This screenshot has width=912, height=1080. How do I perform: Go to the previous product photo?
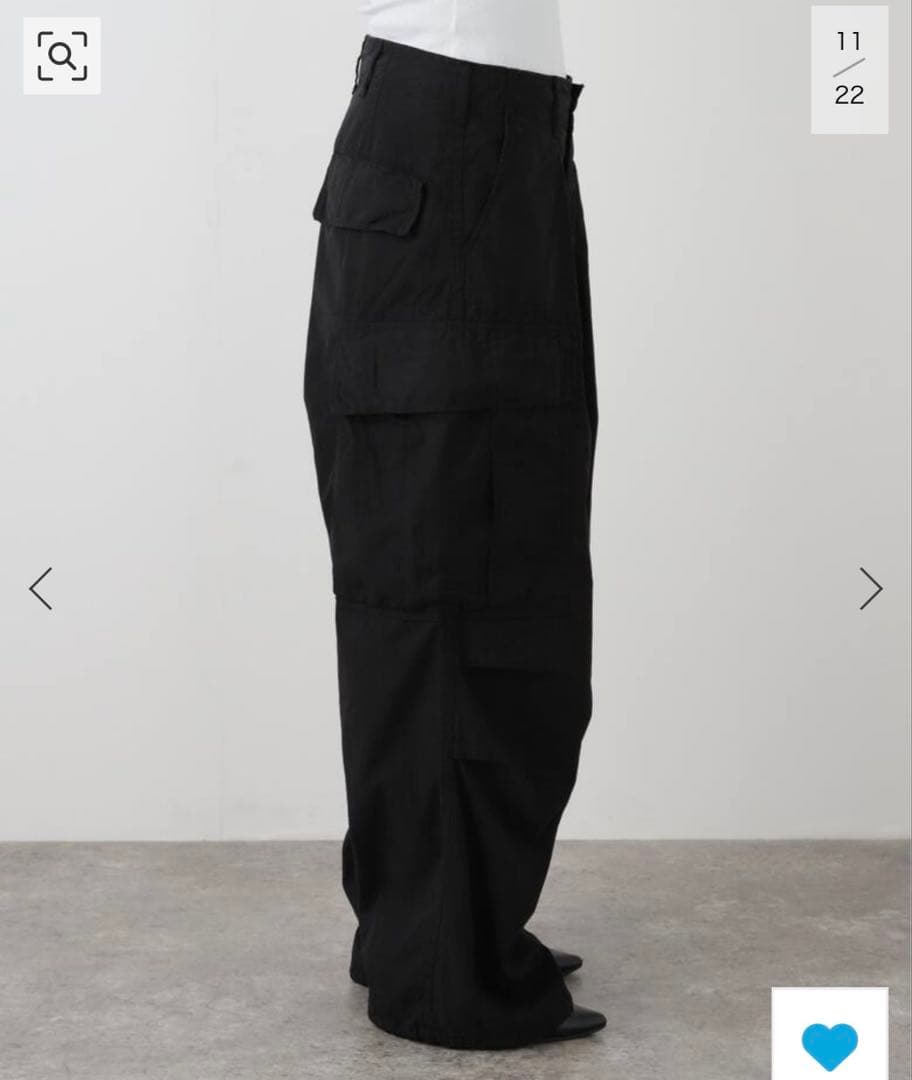[x=40, y=588]
